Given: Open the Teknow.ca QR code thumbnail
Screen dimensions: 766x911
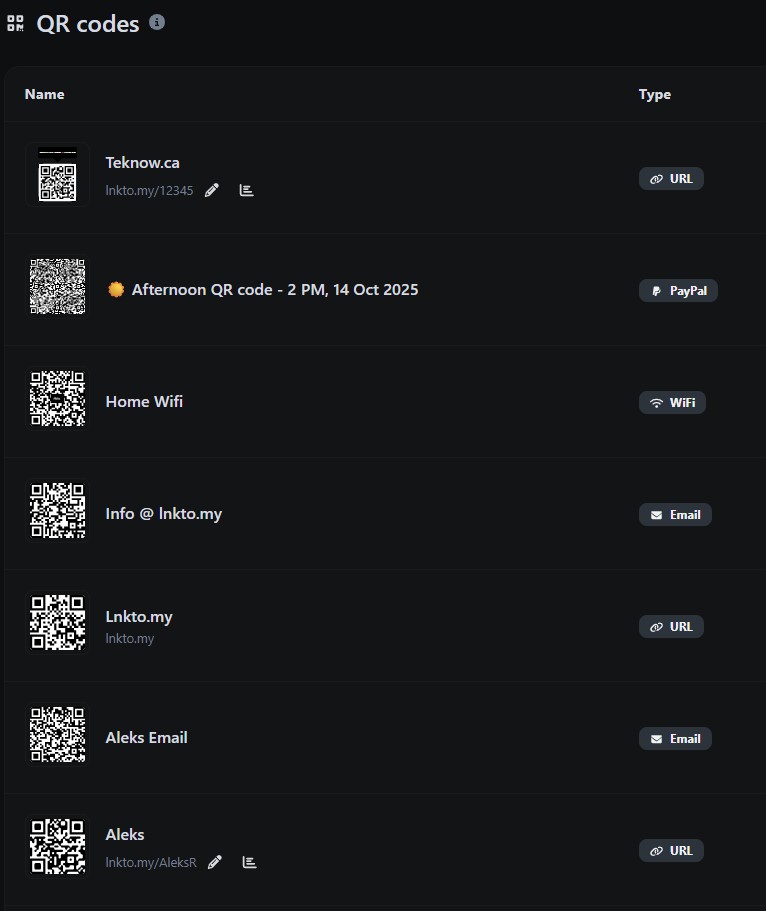Looking at the screenshot, I should pyautogui.click(x=57, y=174).
